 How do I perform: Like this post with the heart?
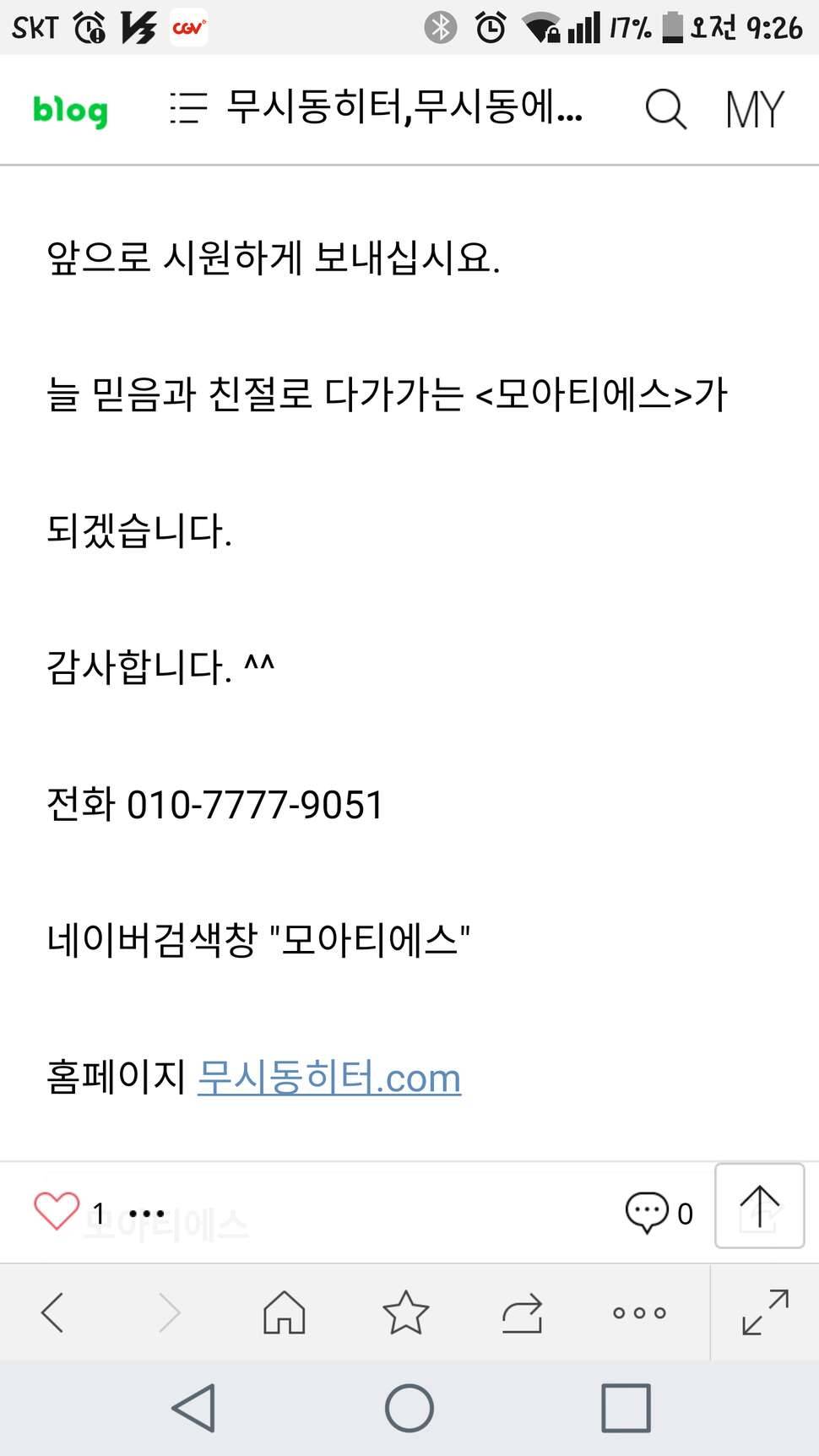point(57,1212)
